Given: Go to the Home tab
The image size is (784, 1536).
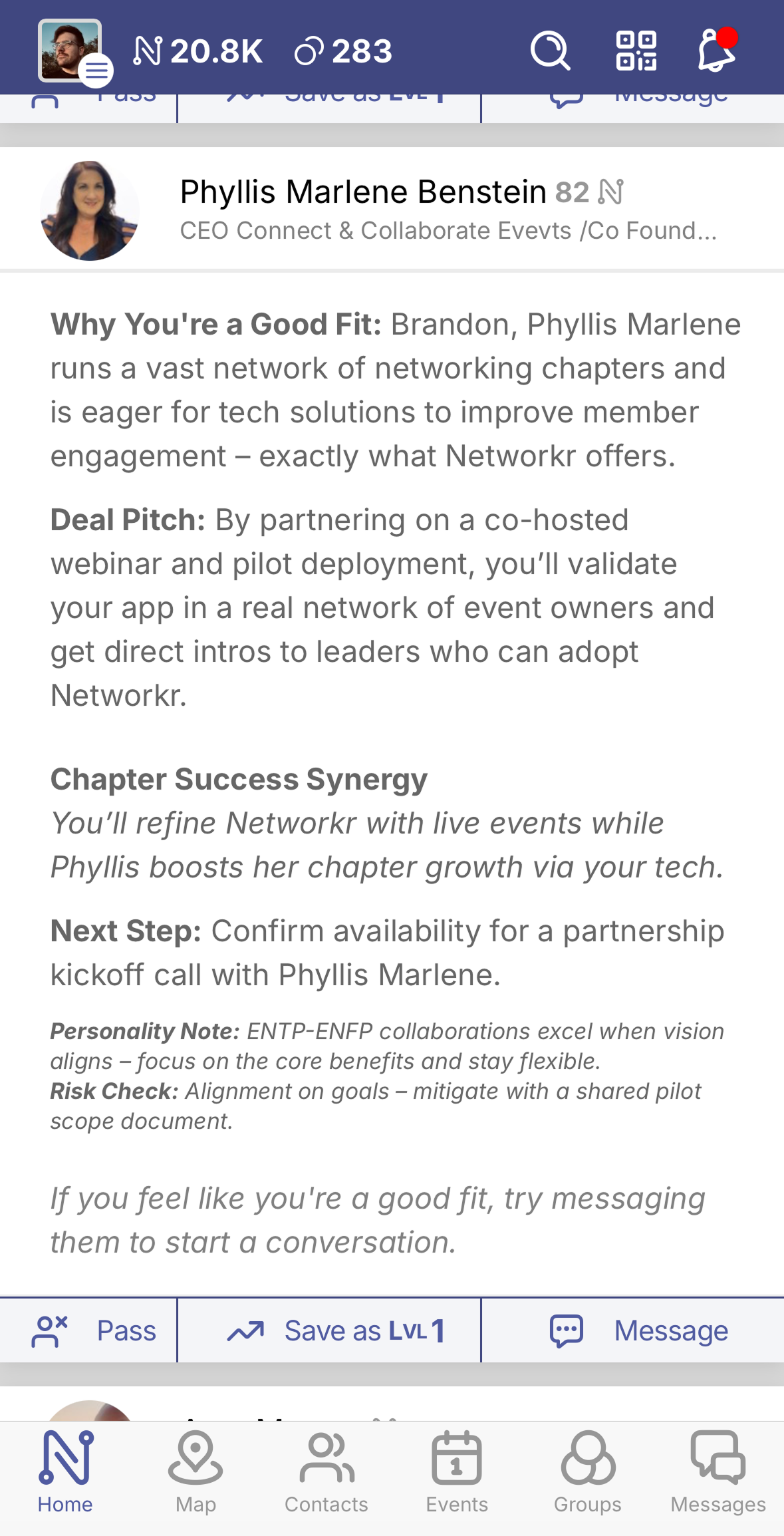Looking at the screenshot, I should [x=65, y=1471].
